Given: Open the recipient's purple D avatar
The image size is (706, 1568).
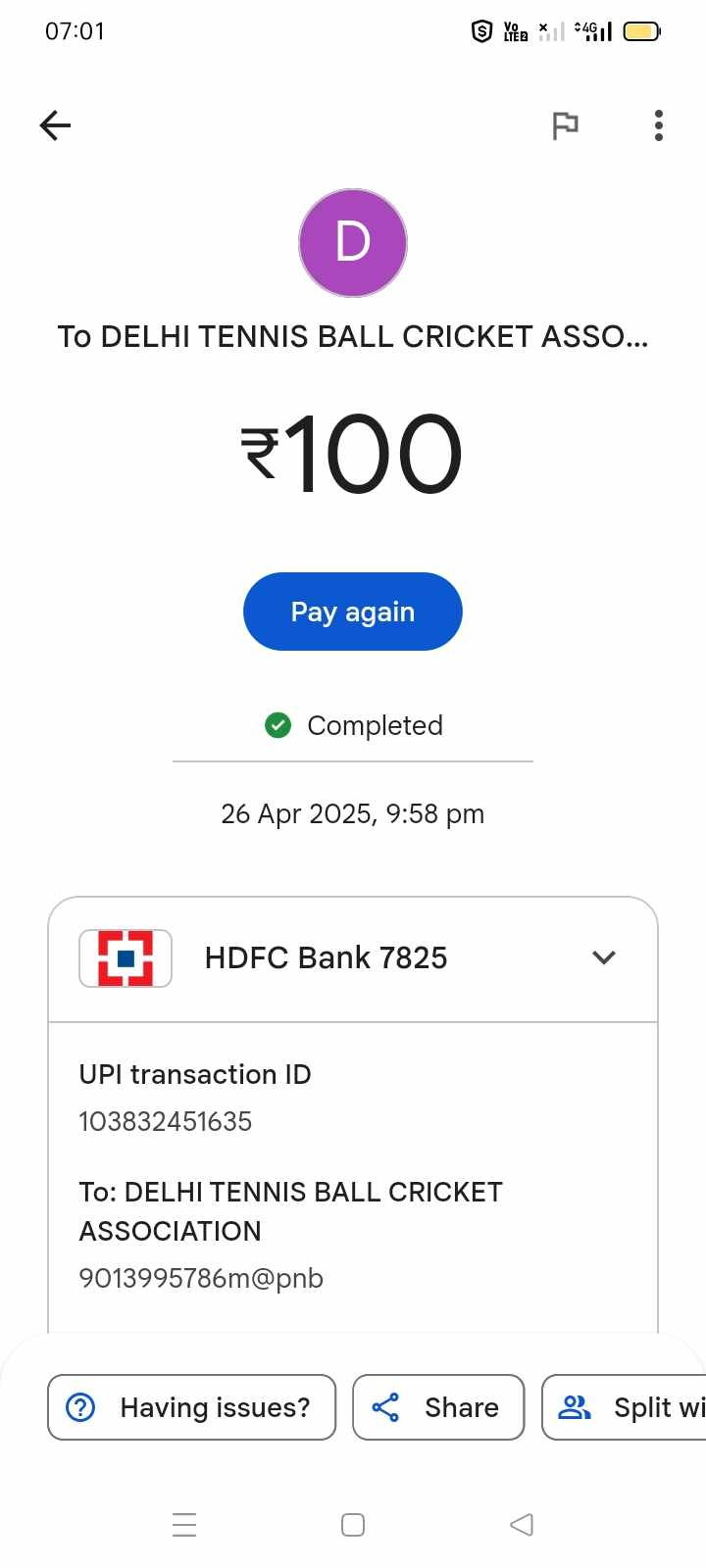Looking at the screenshot, I should pyautogui.click(x=353, y=243).
